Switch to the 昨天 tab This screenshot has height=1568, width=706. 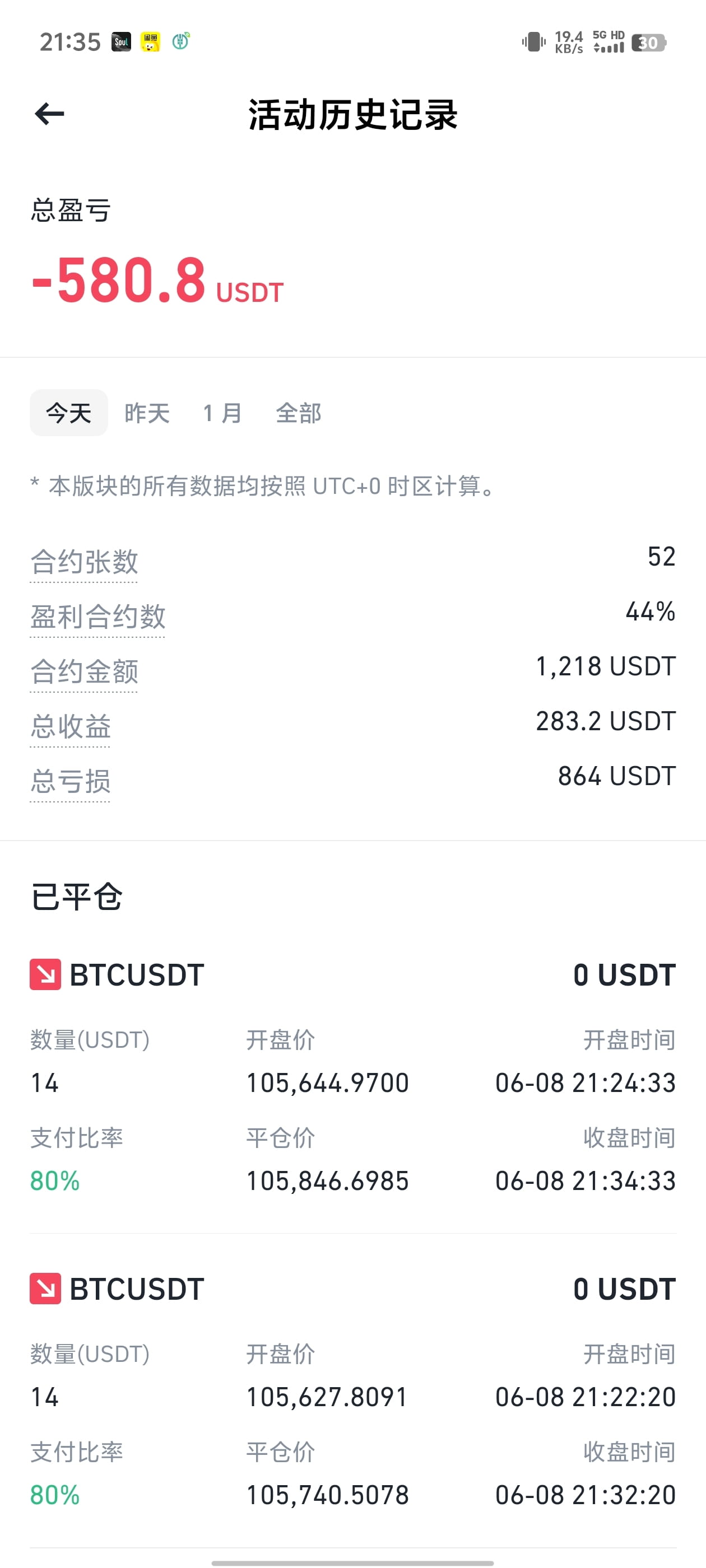[147, 413]
